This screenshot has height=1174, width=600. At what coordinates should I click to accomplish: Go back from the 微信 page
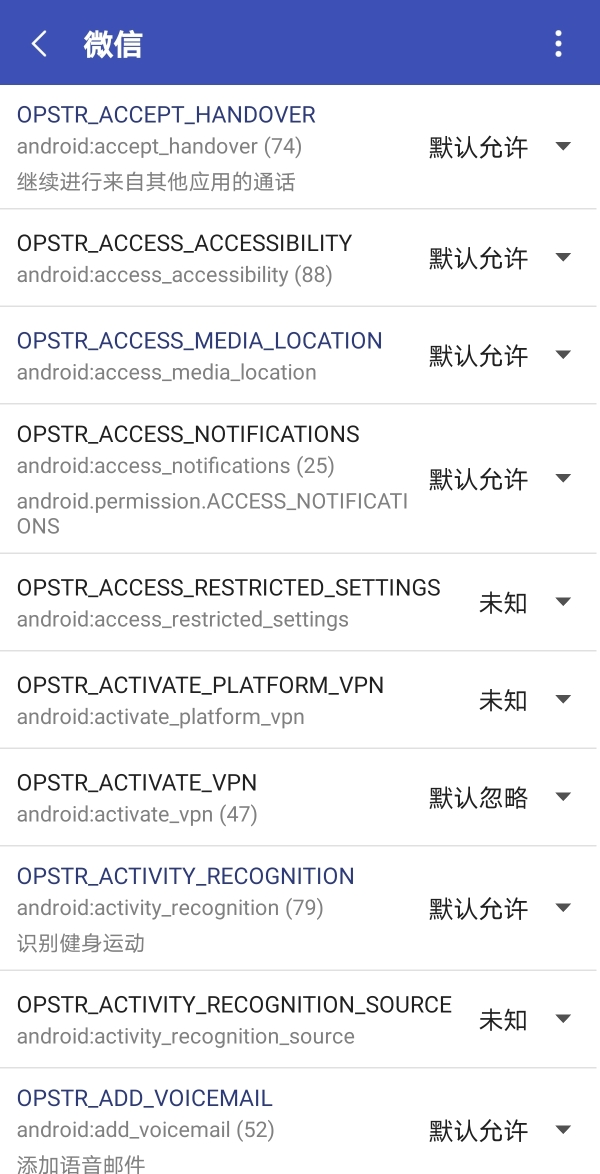39,43
